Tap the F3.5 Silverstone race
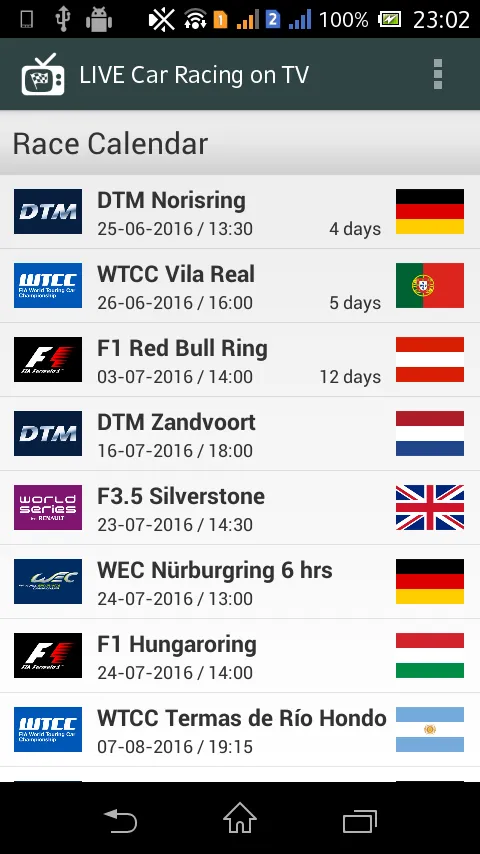480x854 pixels. point(240,508)
